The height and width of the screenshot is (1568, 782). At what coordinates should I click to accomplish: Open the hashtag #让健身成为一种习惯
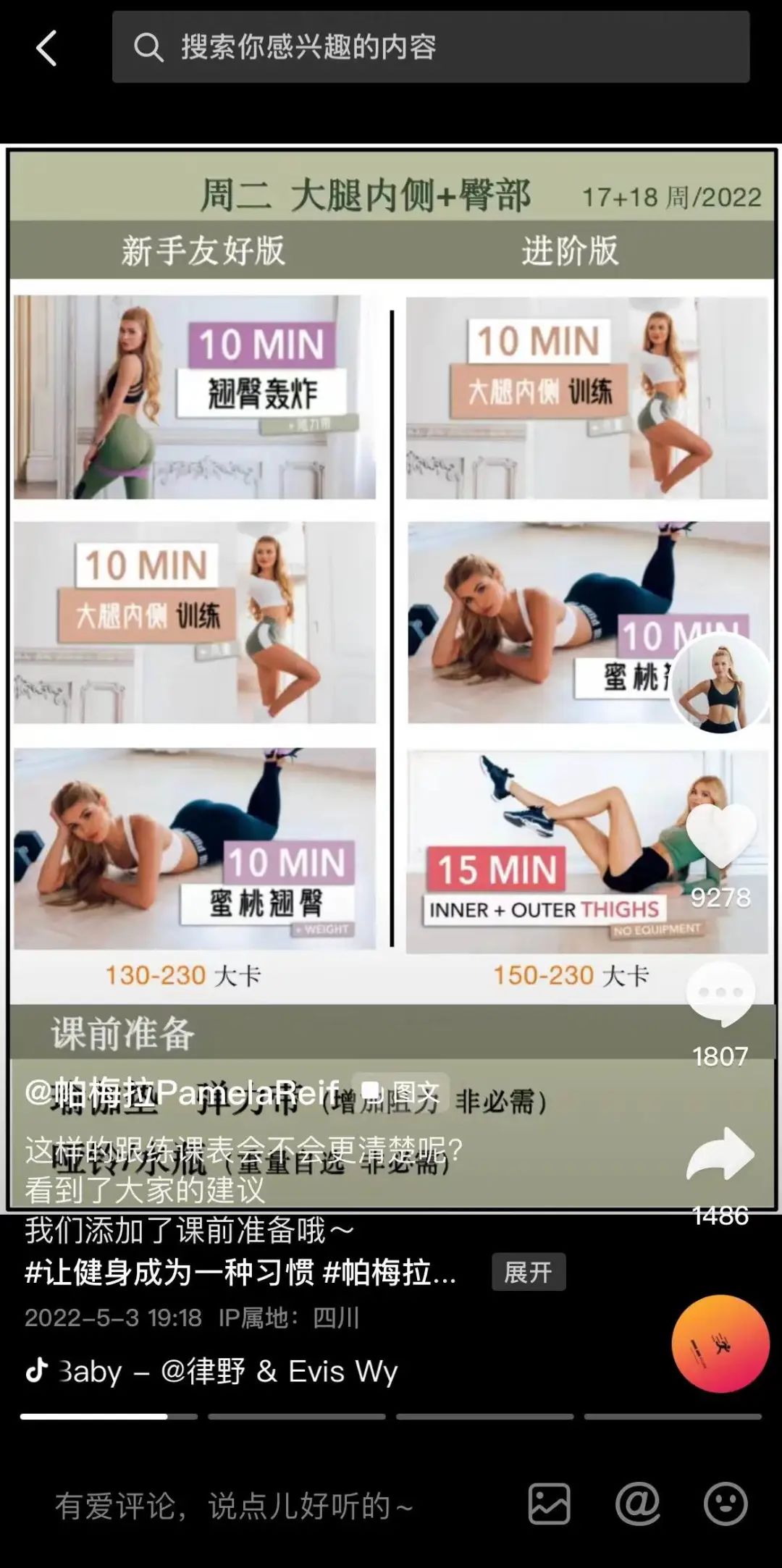click(169, 1272)
